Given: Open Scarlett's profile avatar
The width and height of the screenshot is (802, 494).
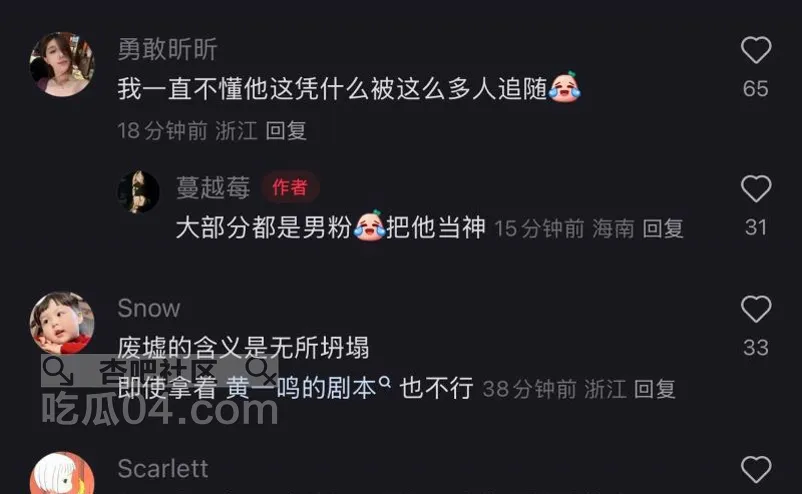Looking at the screenshot, I should pyautogui.click(x=63, y=476).
